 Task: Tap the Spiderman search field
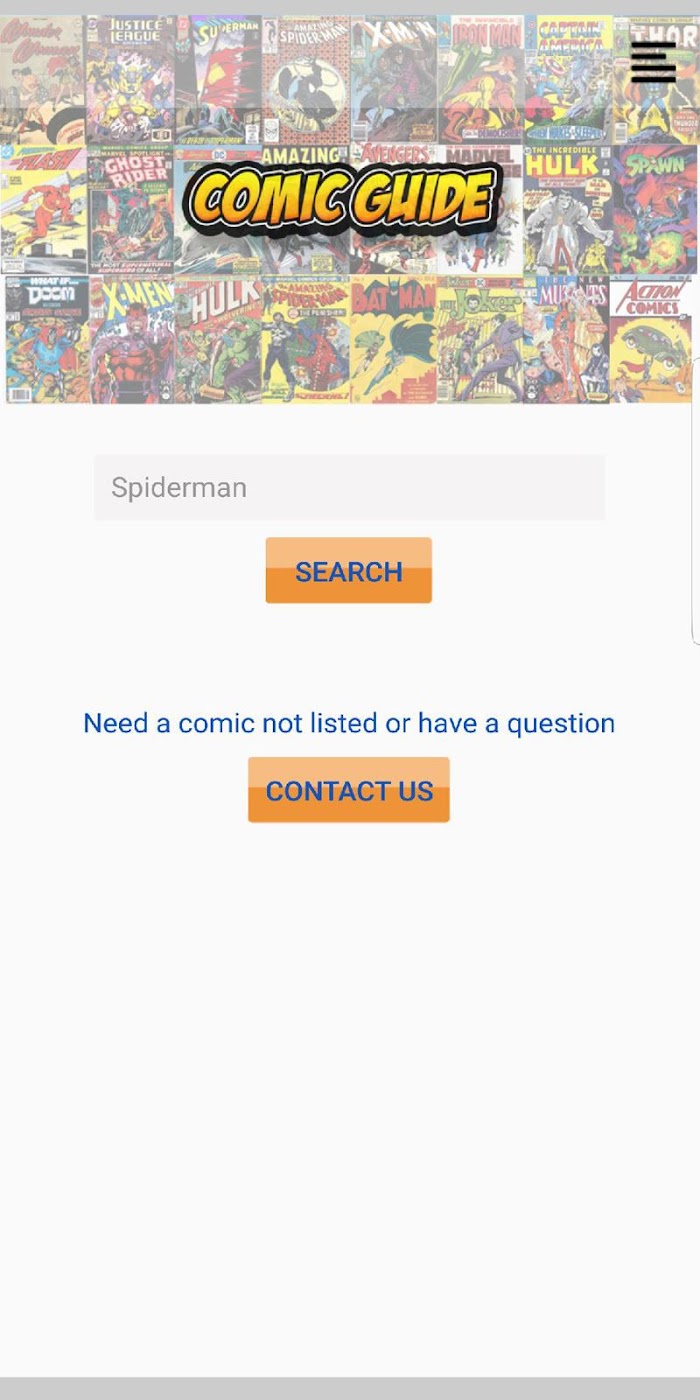349,487
